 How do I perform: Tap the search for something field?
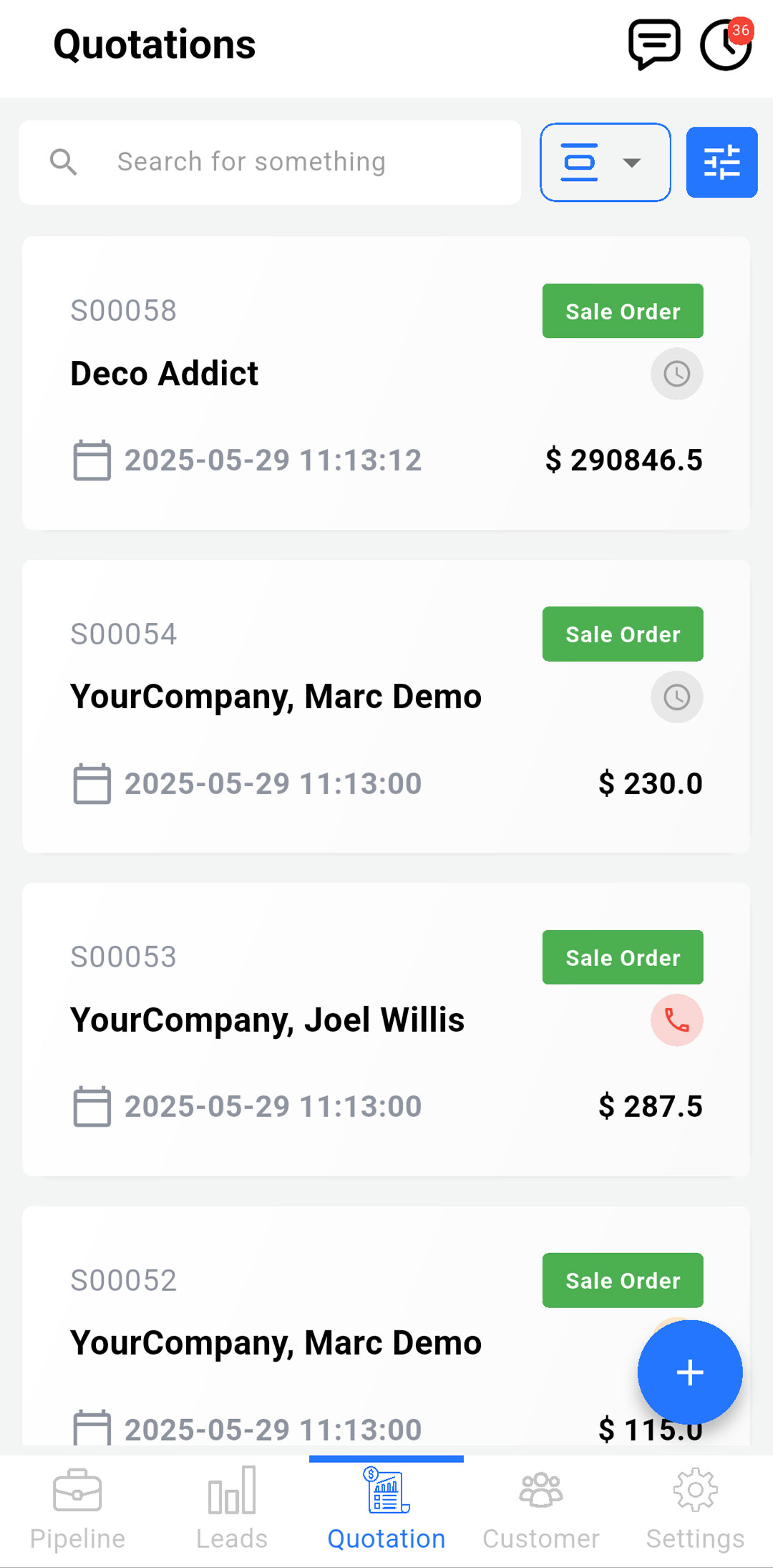coord(270,163)
